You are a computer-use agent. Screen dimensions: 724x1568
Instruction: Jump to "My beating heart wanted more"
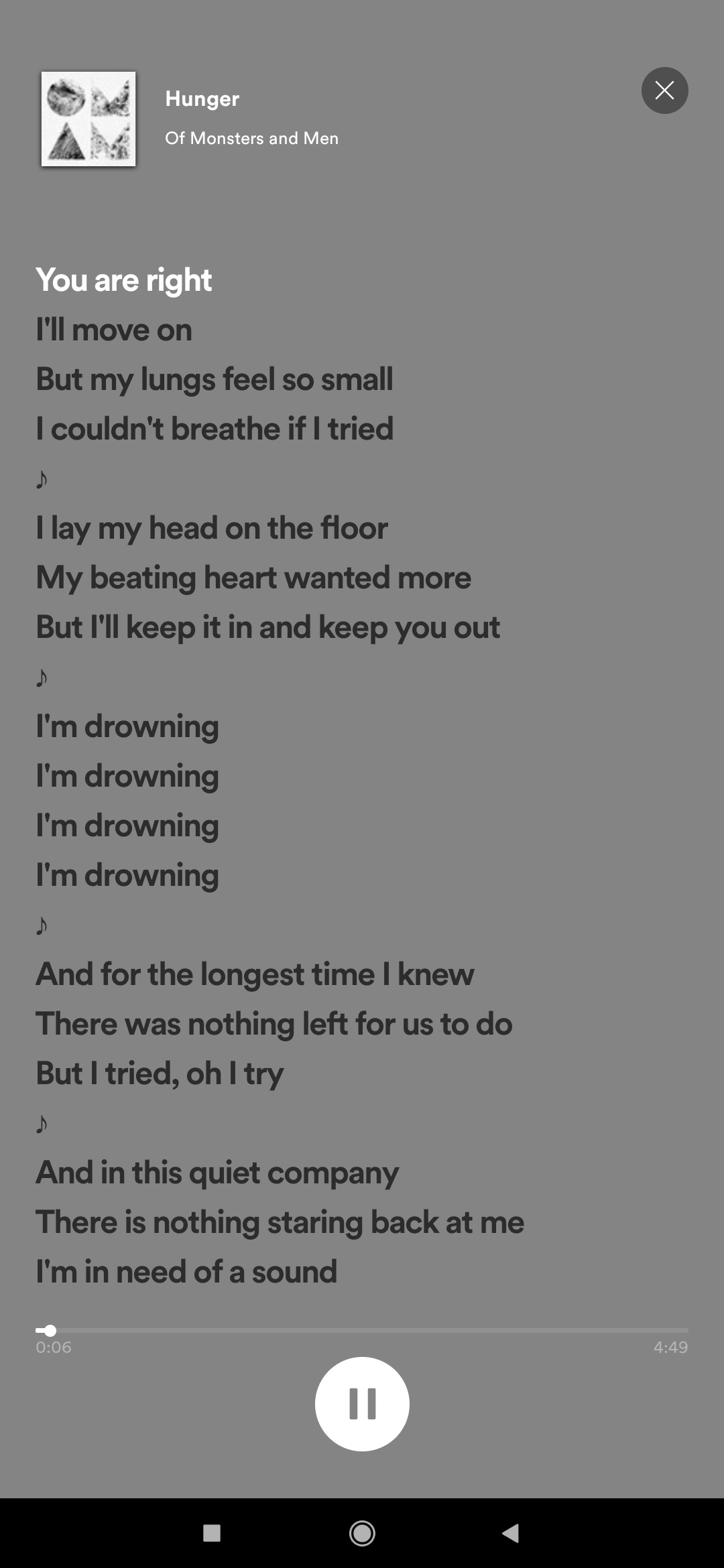click(253, 578)
